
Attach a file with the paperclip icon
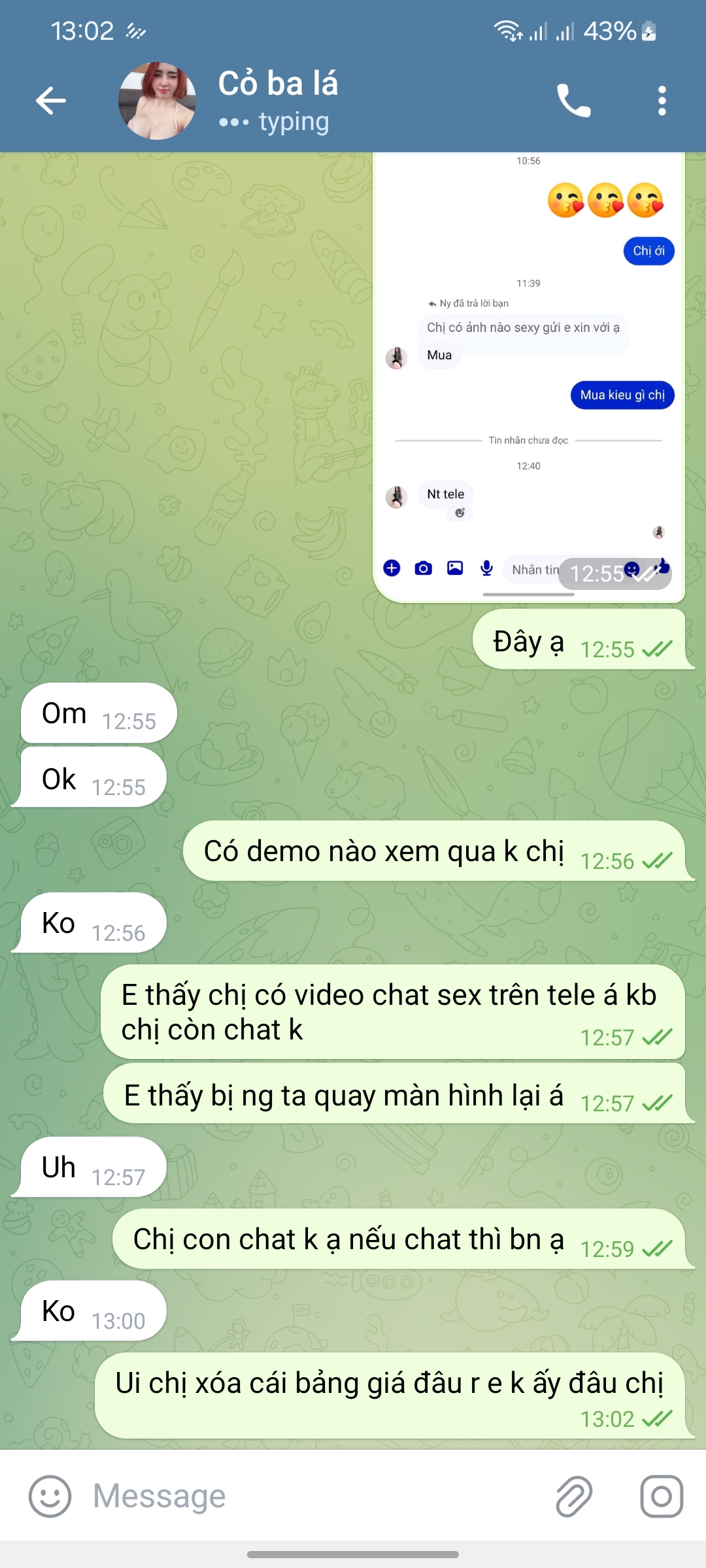pyautogui.click(x=574, y=1495)
